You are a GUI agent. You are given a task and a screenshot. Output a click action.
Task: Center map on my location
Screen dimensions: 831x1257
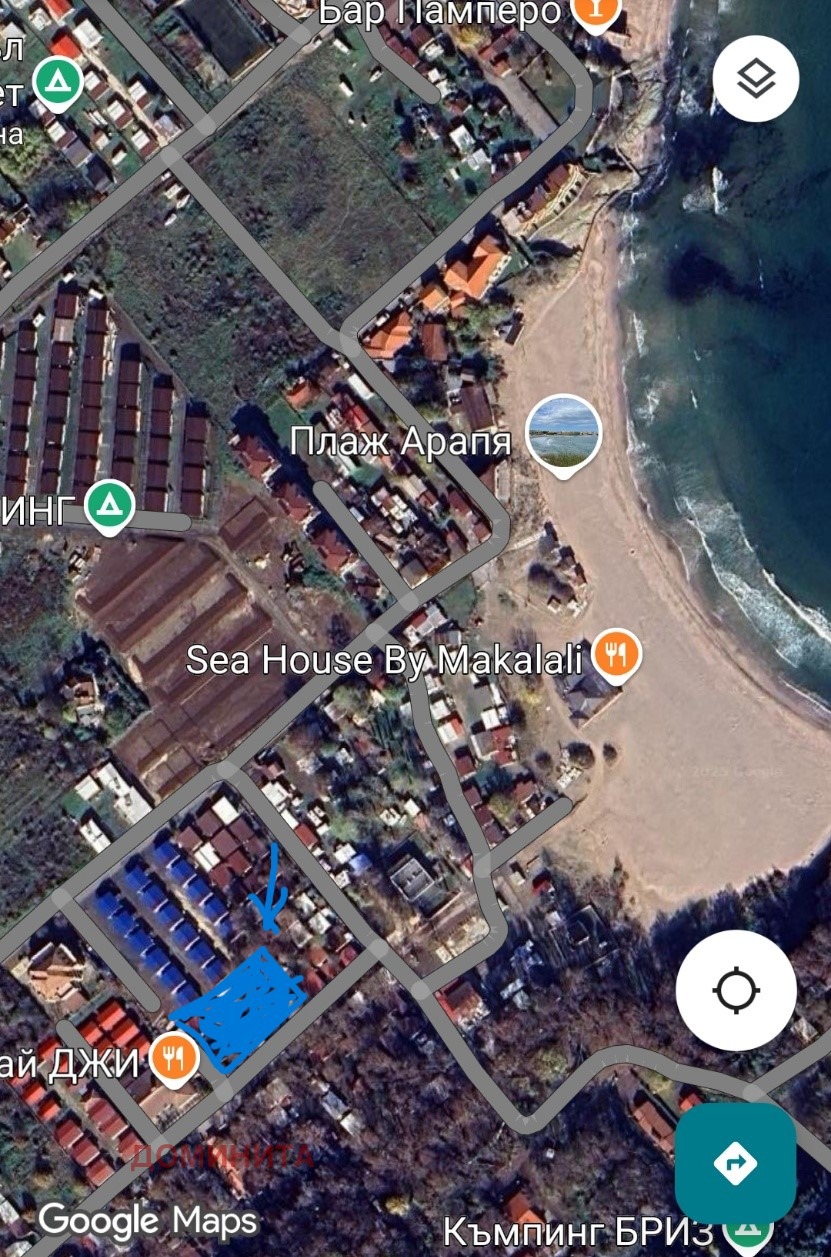pos(736,991)
